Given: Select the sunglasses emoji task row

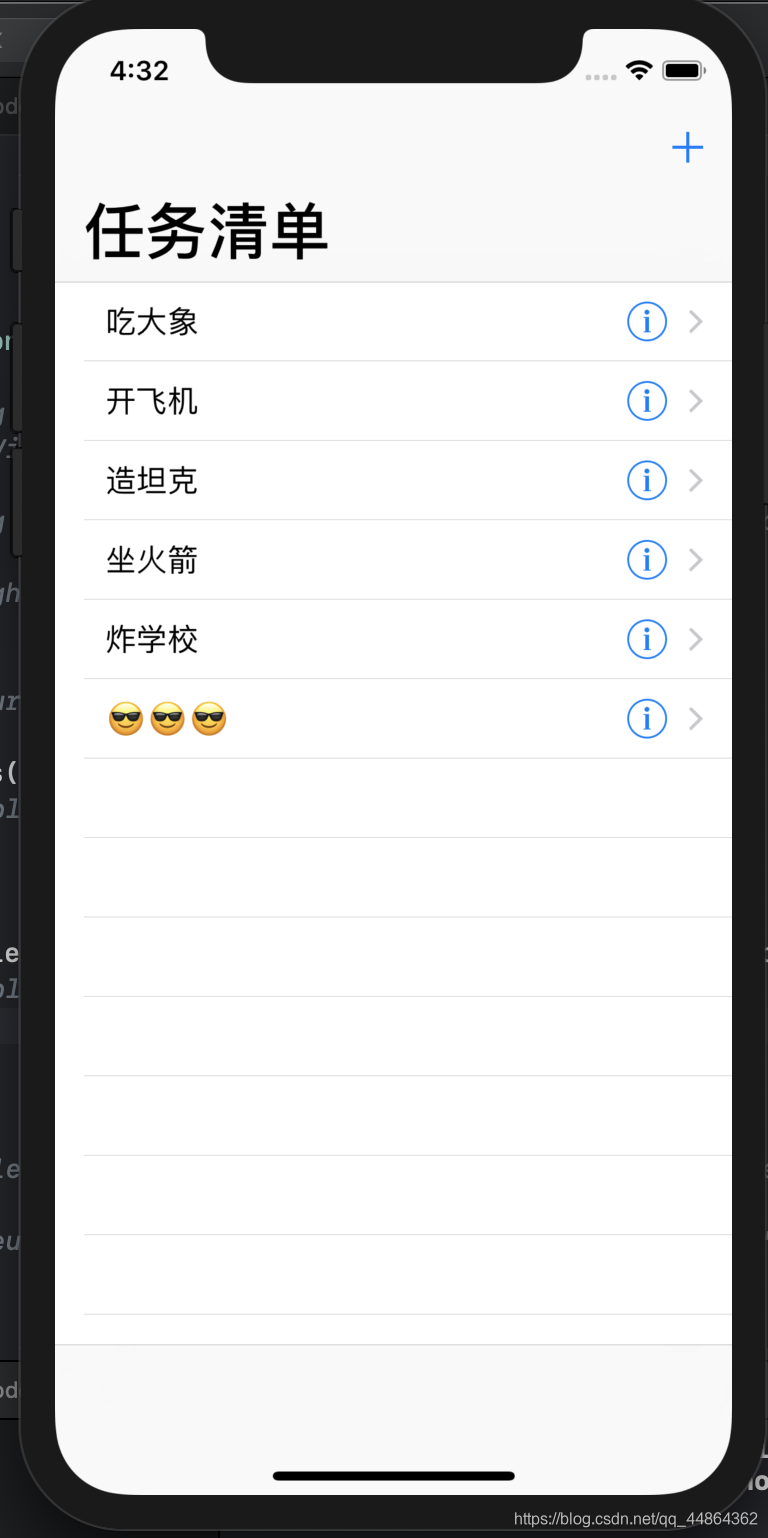Looking at the screenshot, I should tap(300, 718).
